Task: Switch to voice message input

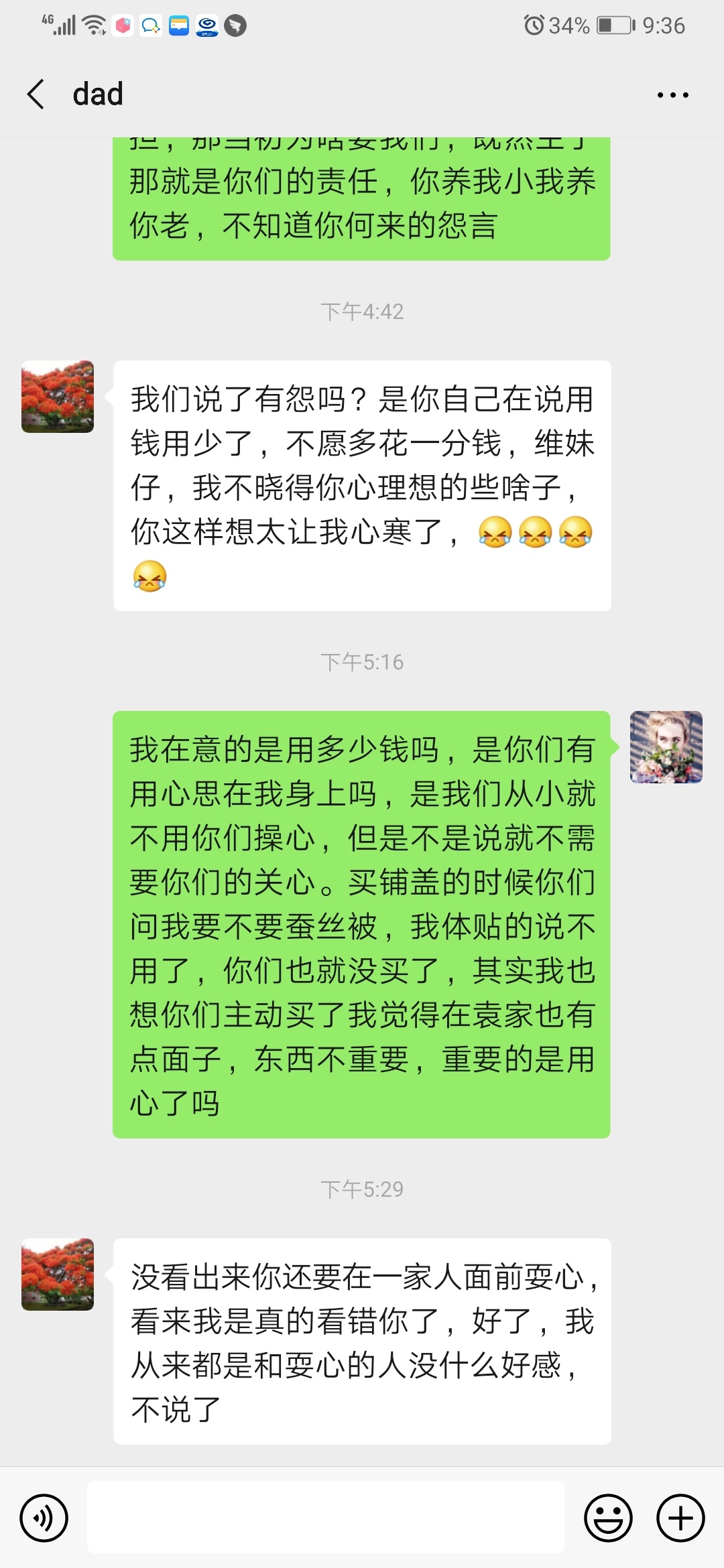Action: (x=44, y=1518)
